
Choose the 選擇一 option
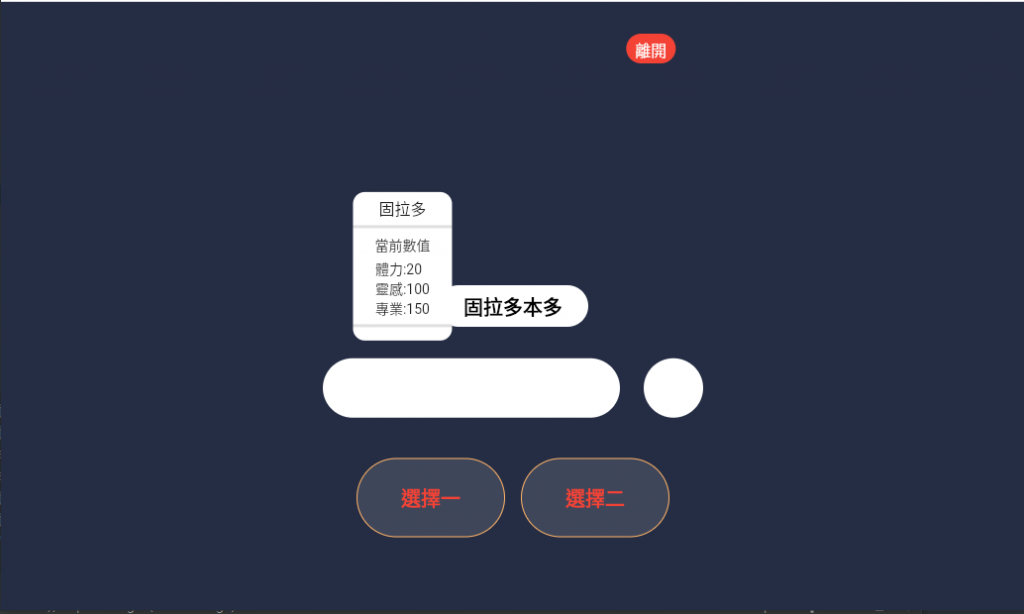pyautogui.click(x=431, y=498)
